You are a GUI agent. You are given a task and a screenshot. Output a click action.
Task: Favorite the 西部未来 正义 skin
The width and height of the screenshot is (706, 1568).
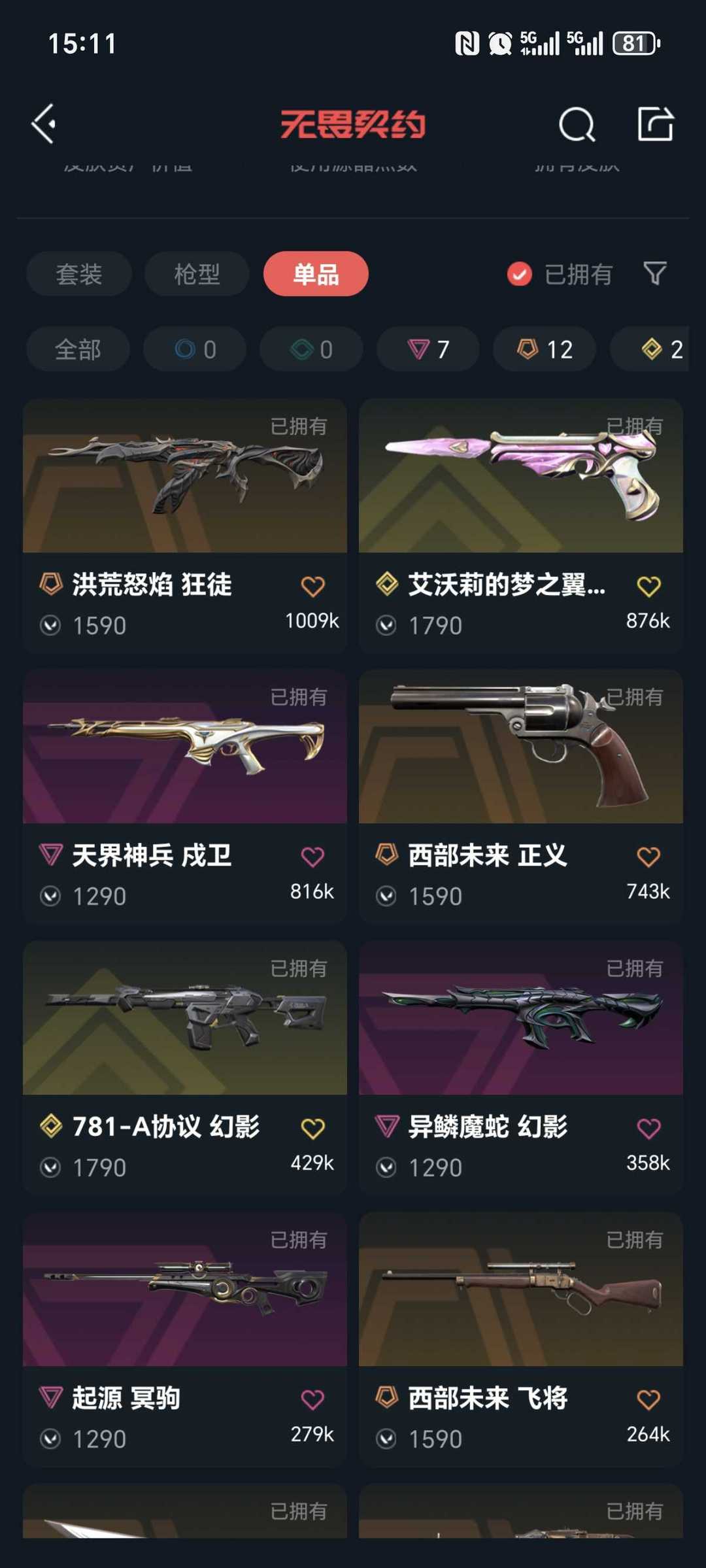tap(648, 857)
